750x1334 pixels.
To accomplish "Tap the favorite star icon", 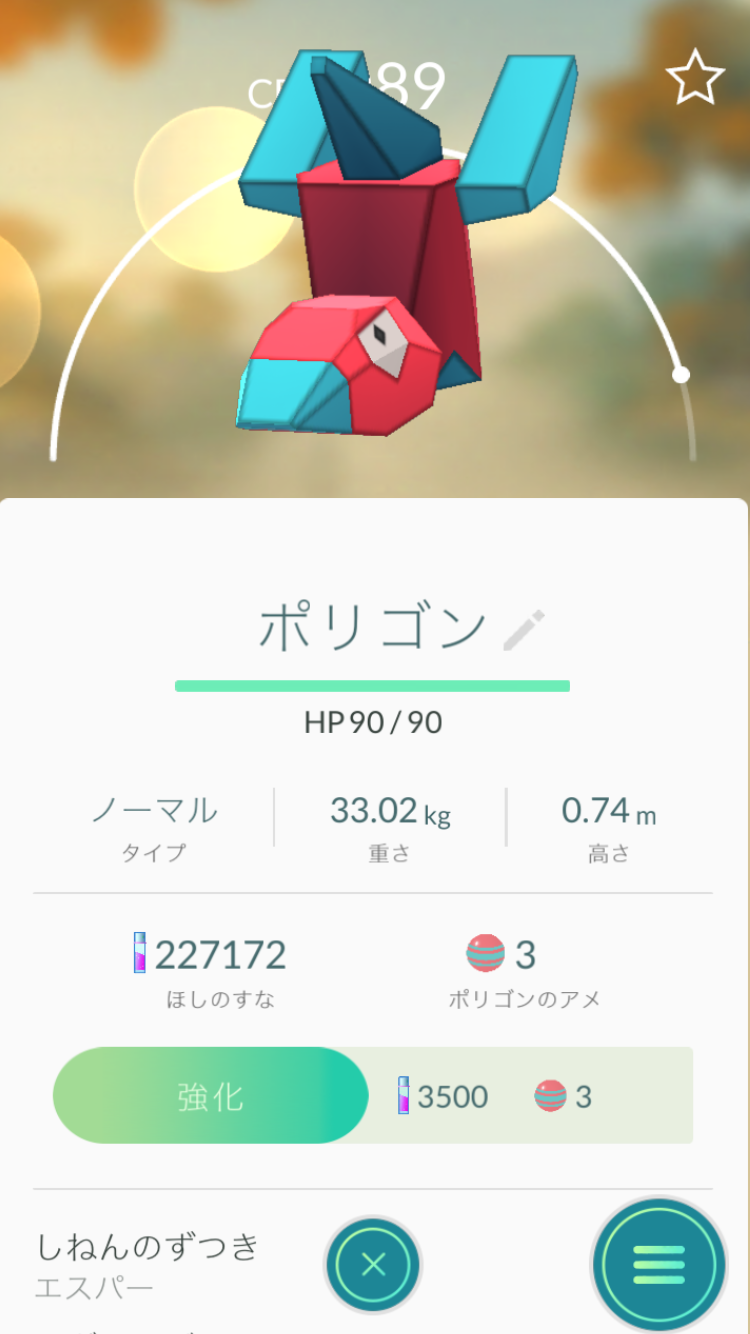I will (695, 76).
